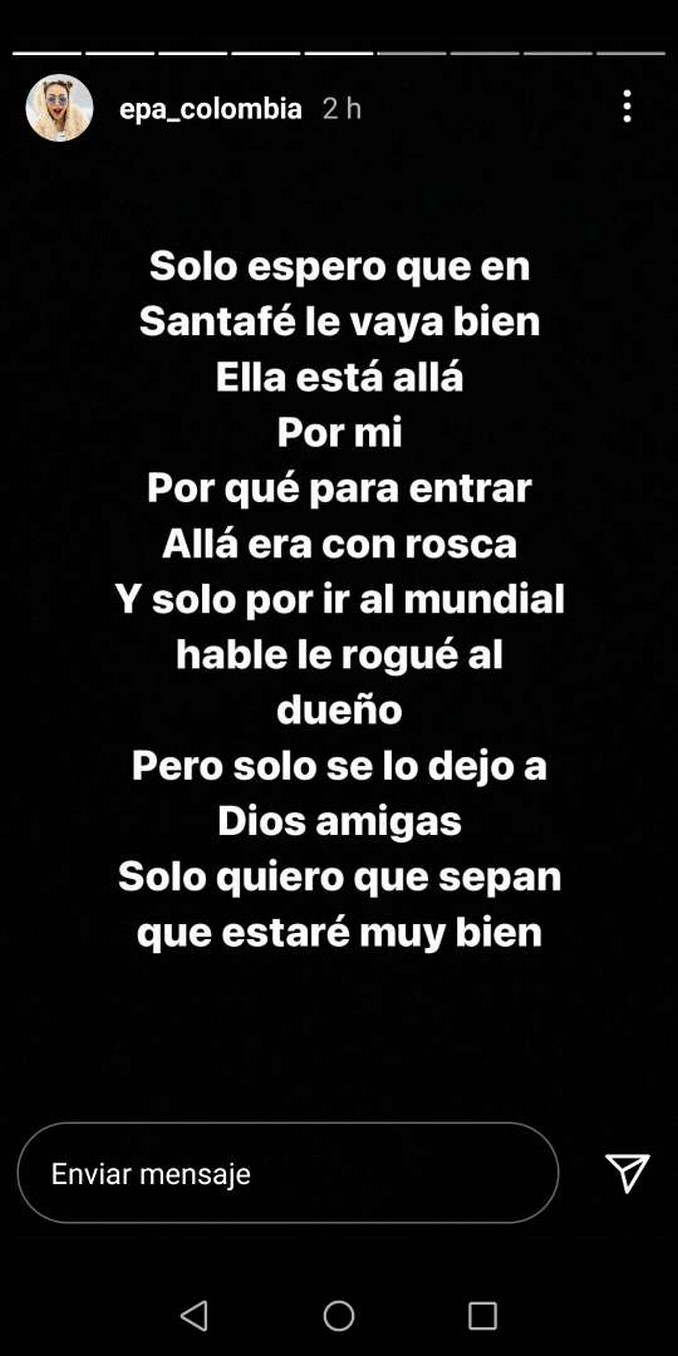Open recent apps with the square button

tap(483, 1315)
